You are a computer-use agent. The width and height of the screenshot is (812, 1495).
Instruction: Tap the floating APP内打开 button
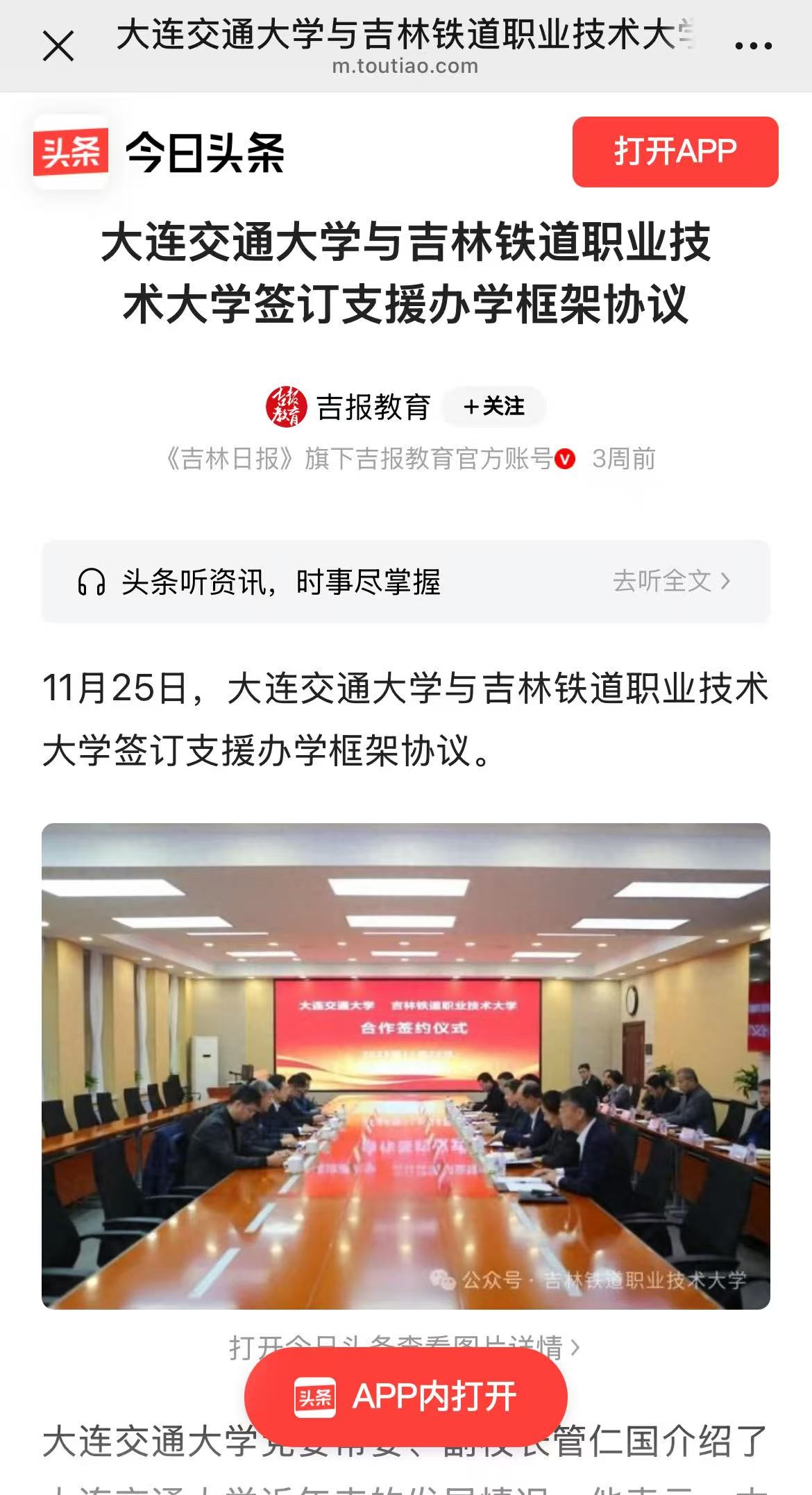(x=406, y=1396)
